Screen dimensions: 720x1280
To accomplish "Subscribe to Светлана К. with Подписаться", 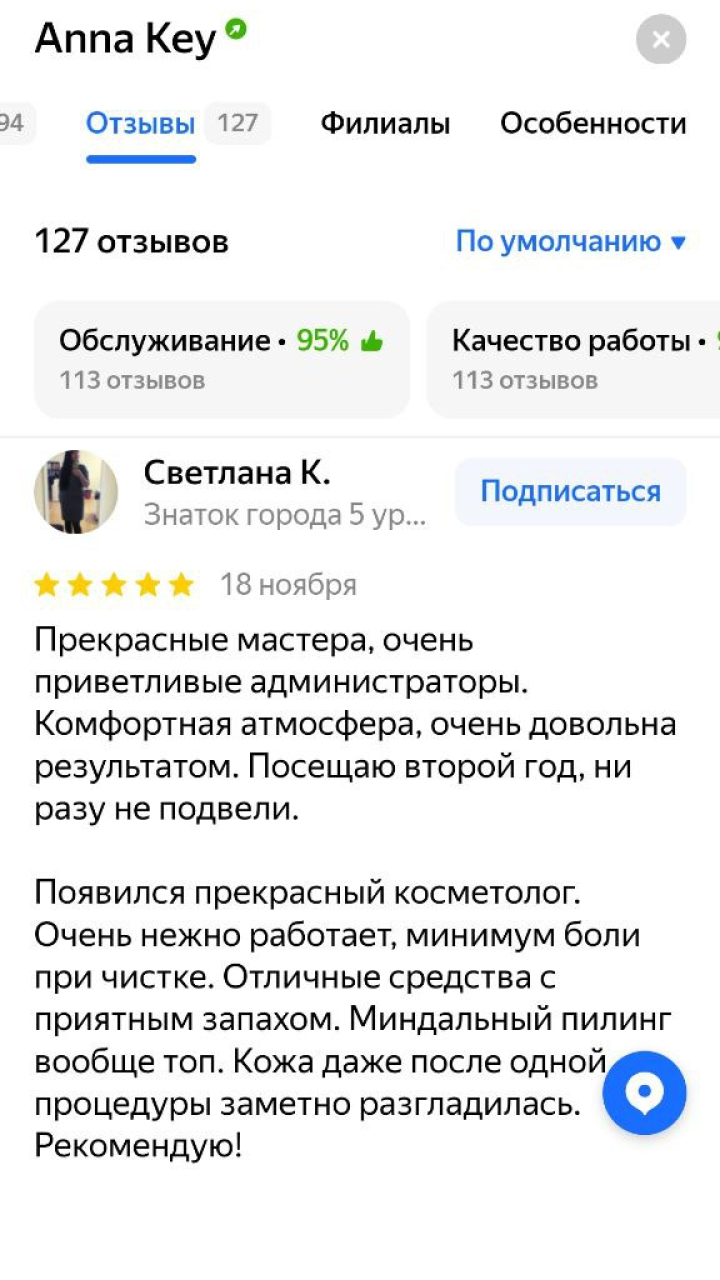I will click(571, 492).
